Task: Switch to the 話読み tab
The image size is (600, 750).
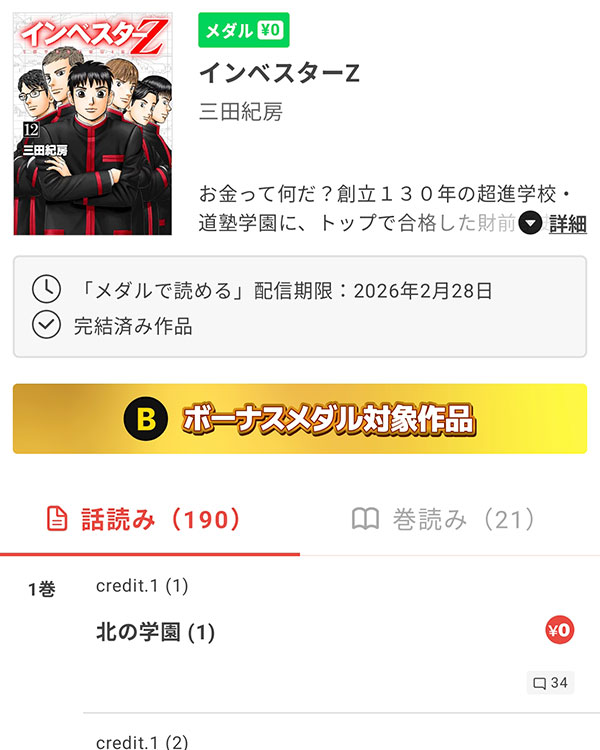Action: 150,520
